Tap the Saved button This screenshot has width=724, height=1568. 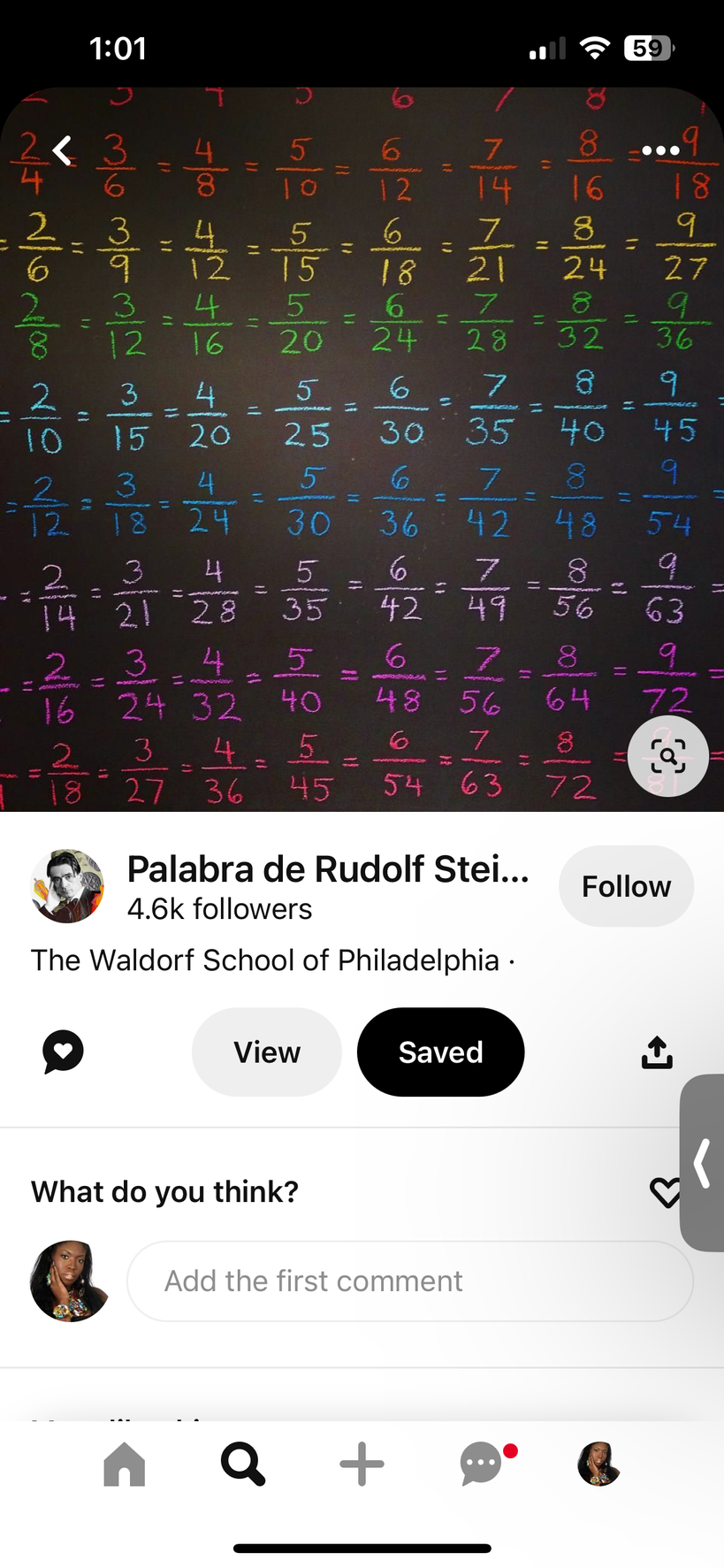[x=440, y=1052]
